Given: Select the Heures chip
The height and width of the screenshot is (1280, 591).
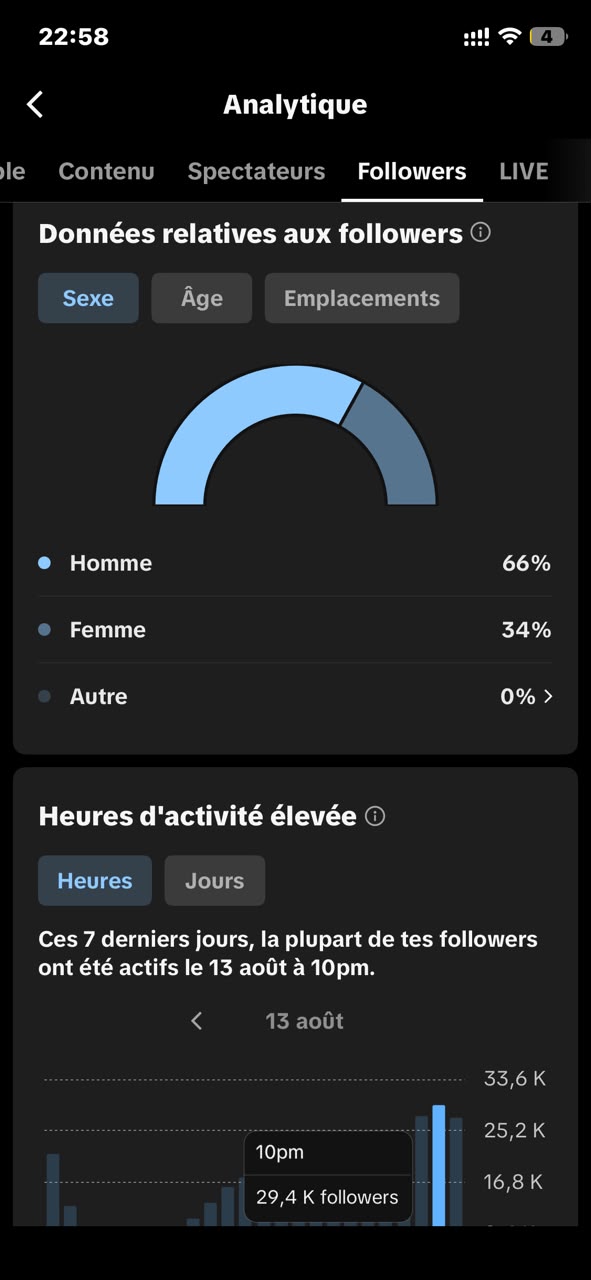Looking at the screenshot, I should (x=95, y=881).
